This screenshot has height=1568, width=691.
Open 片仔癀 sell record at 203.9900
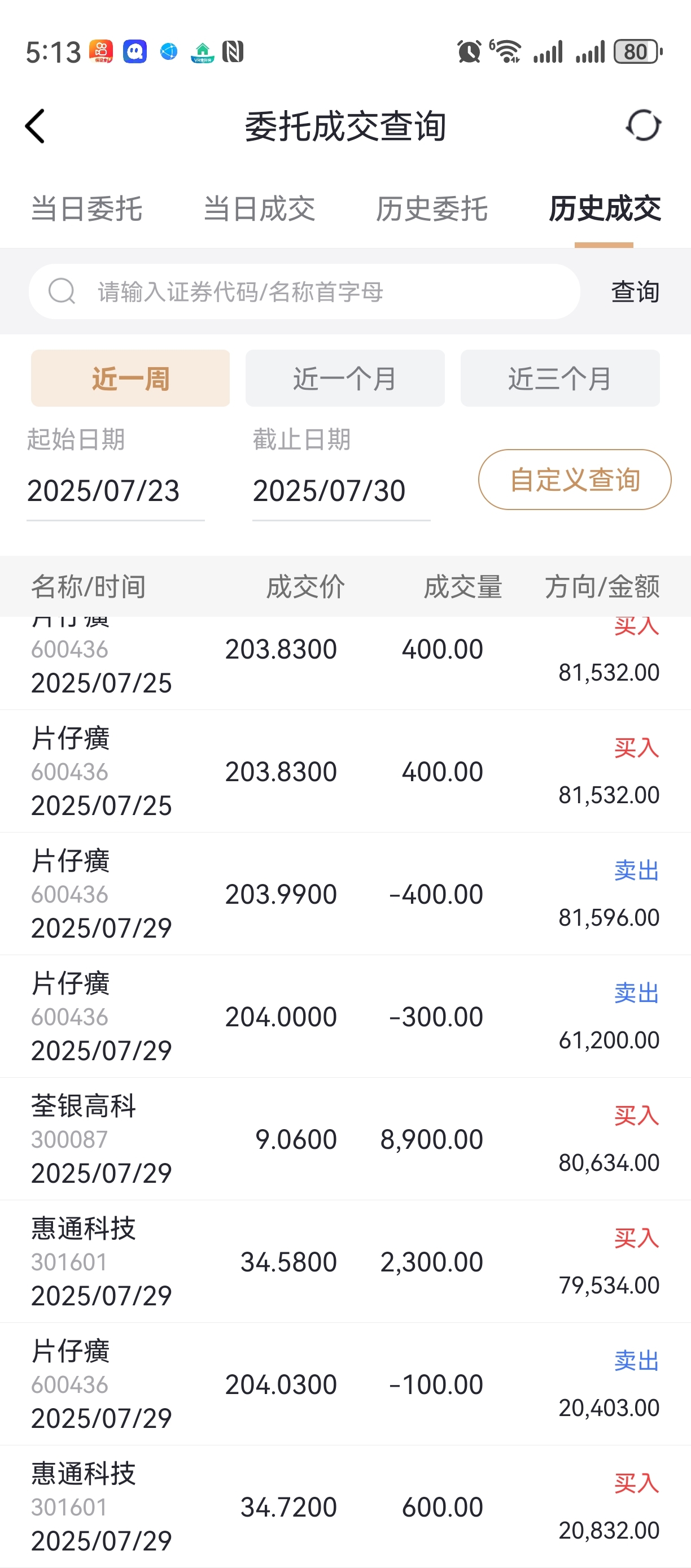tap(345, 894)
